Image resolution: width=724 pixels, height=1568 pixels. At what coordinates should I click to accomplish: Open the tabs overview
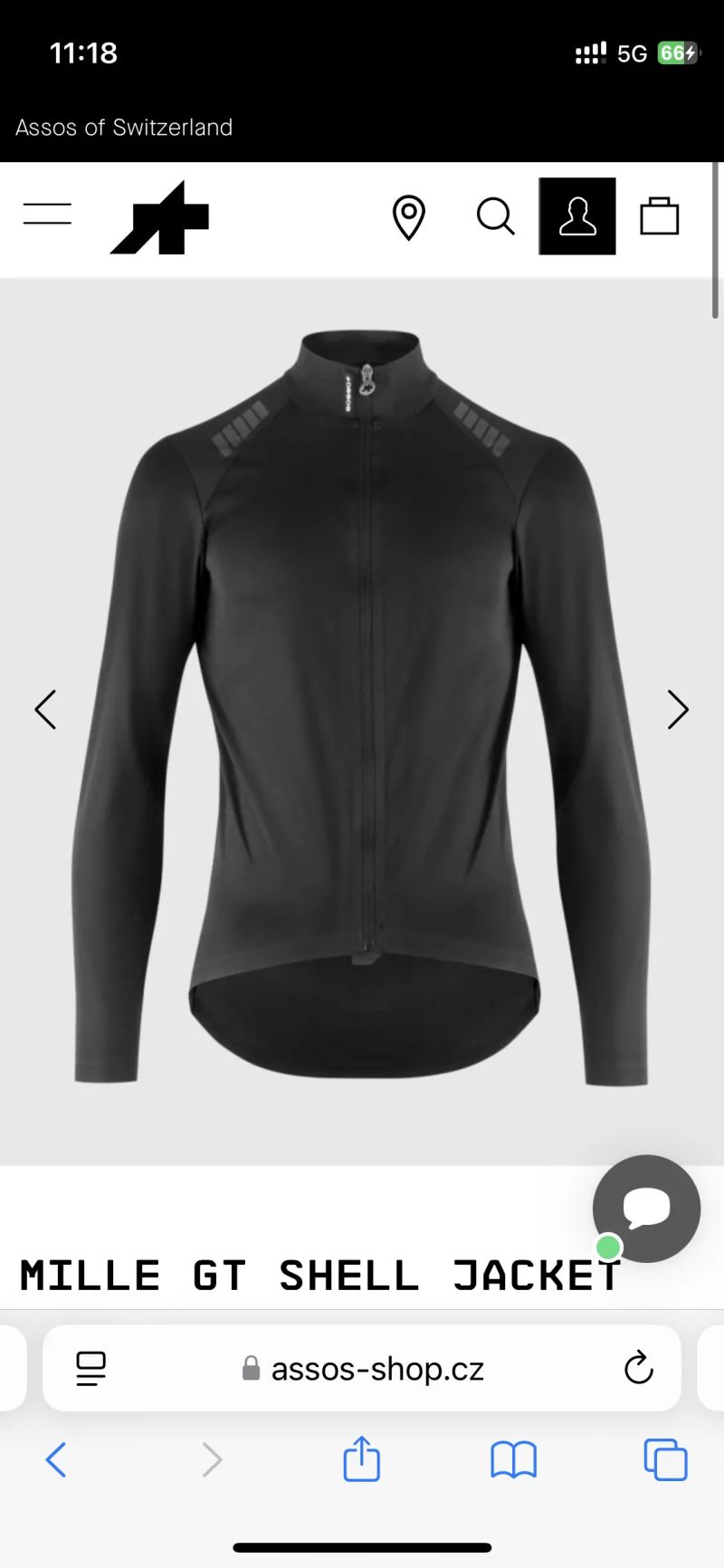click(665, 1459)
